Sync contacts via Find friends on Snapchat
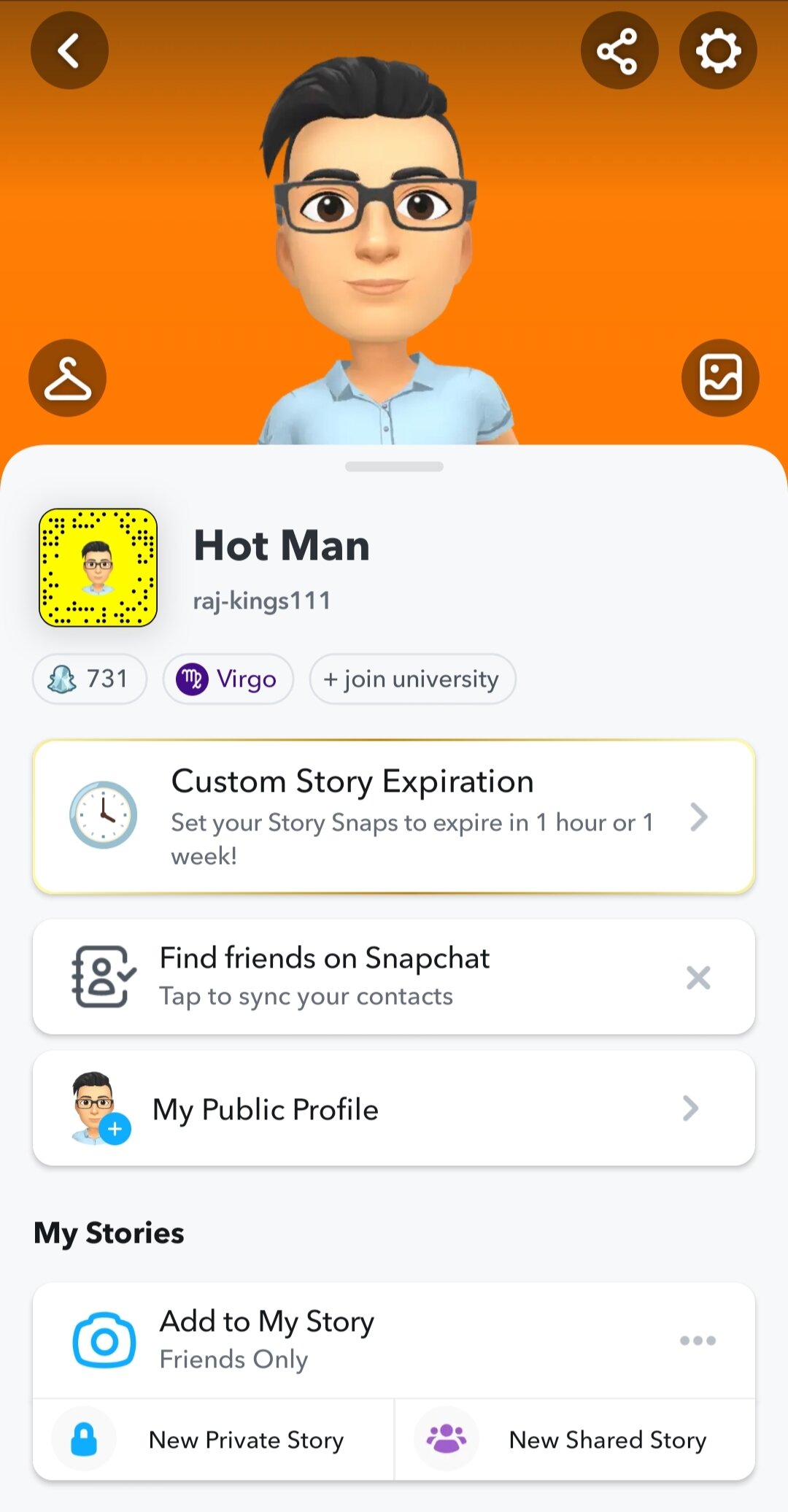Image resolution: width=788 pixels, height=1512 pixels. pyautogui.click(x=324, y=976)
